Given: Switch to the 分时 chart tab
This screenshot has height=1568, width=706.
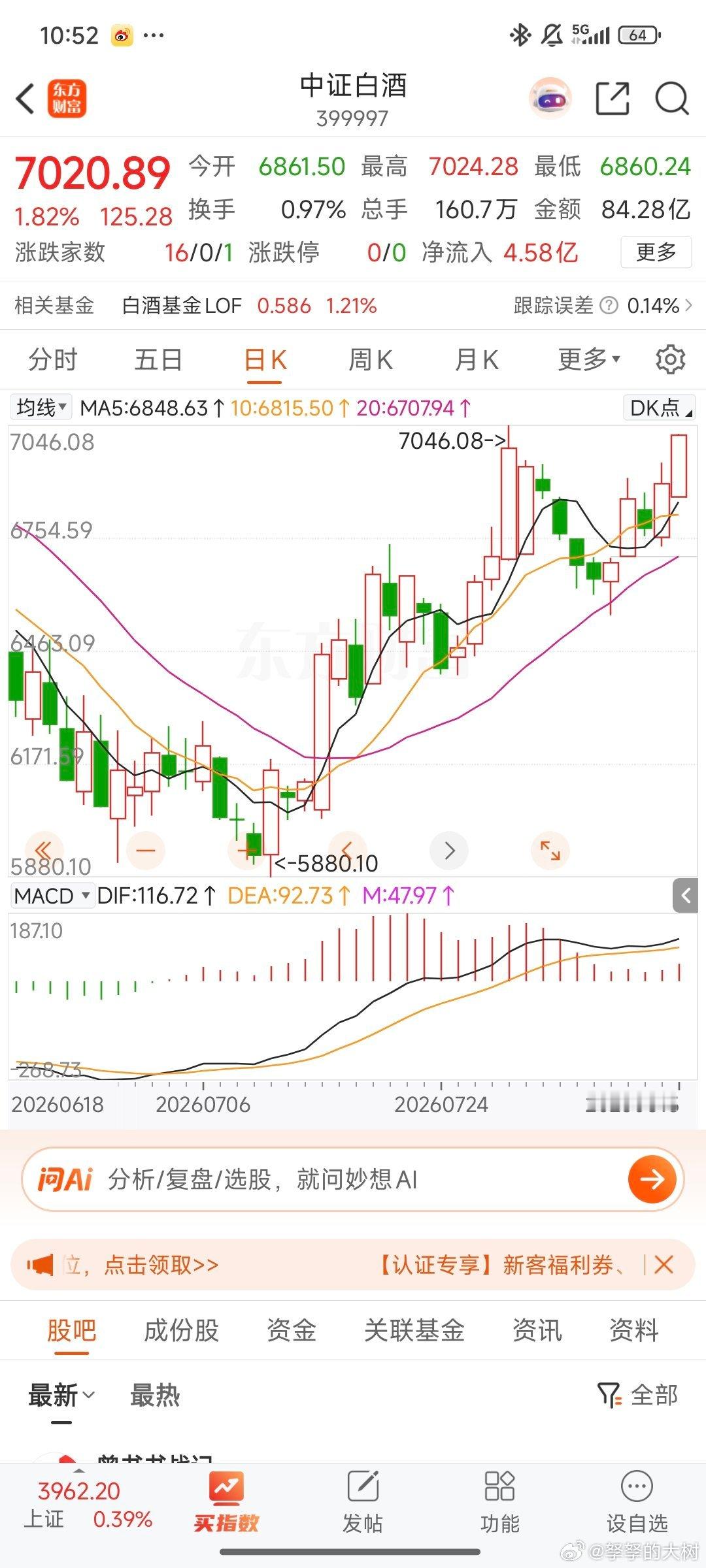Looking at the screenshot, I should pos(53,360).
